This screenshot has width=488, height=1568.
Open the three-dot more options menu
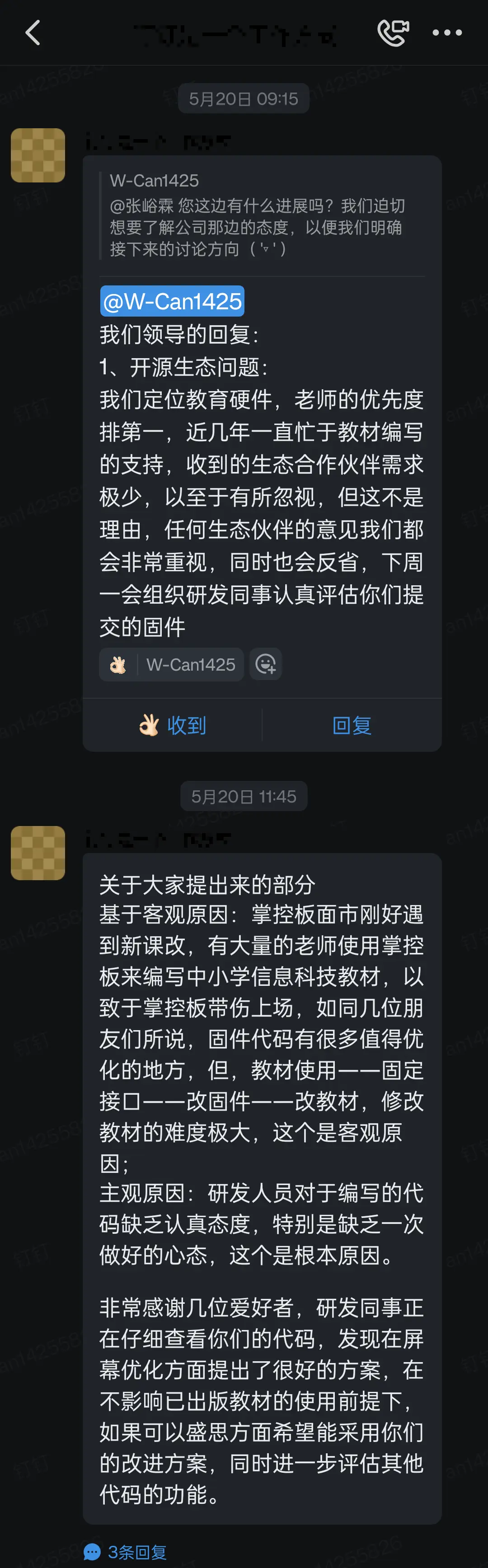point(446,33)
